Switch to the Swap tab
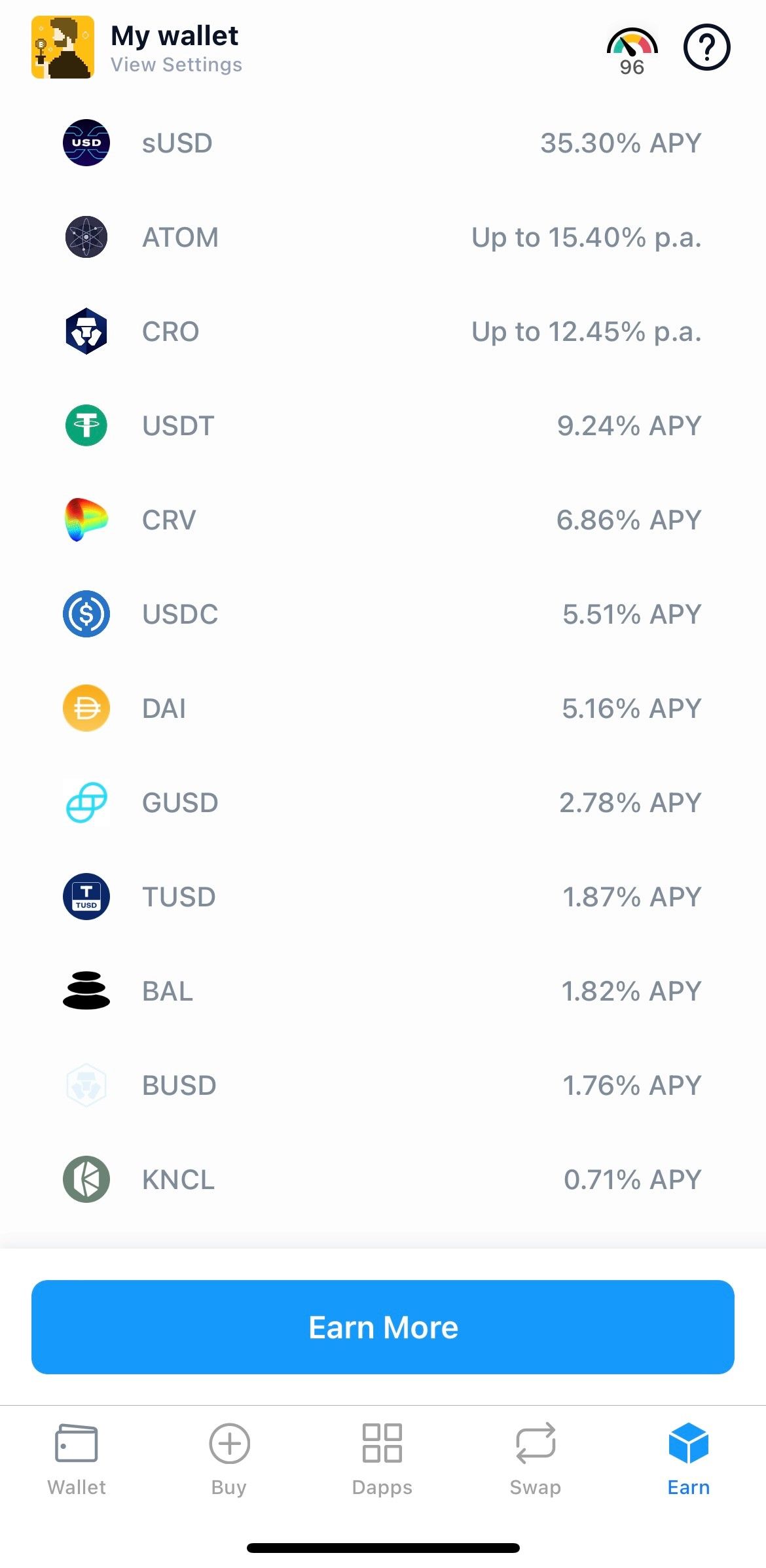This screenshot has height=1568, width=766. click(536, 1459)
